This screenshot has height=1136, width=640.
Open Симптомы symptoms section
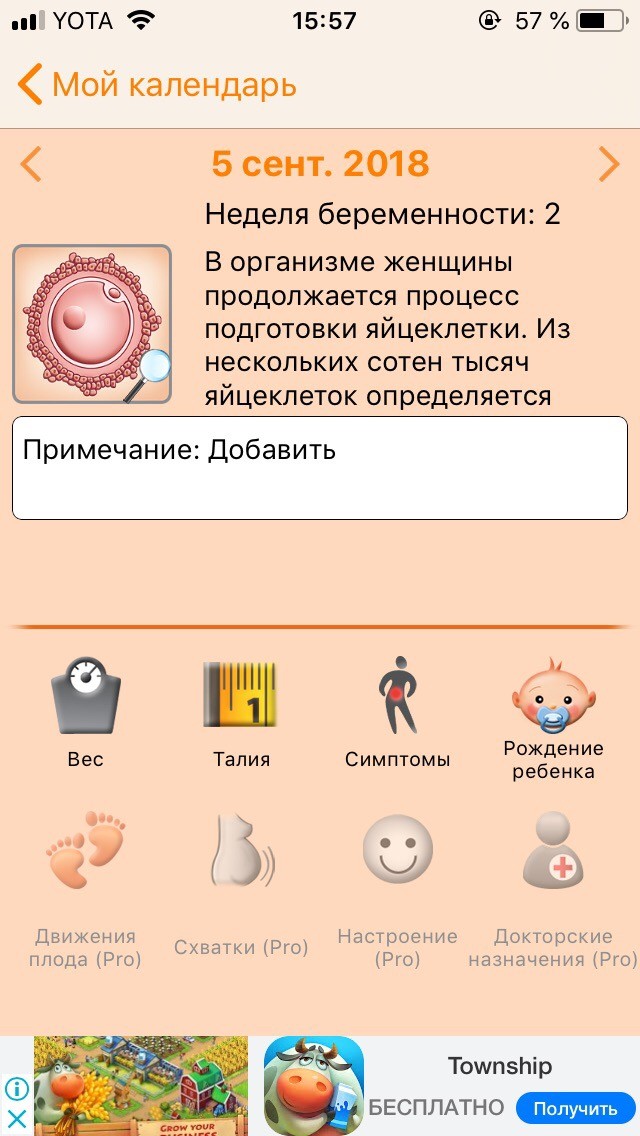tap(397, 712)
